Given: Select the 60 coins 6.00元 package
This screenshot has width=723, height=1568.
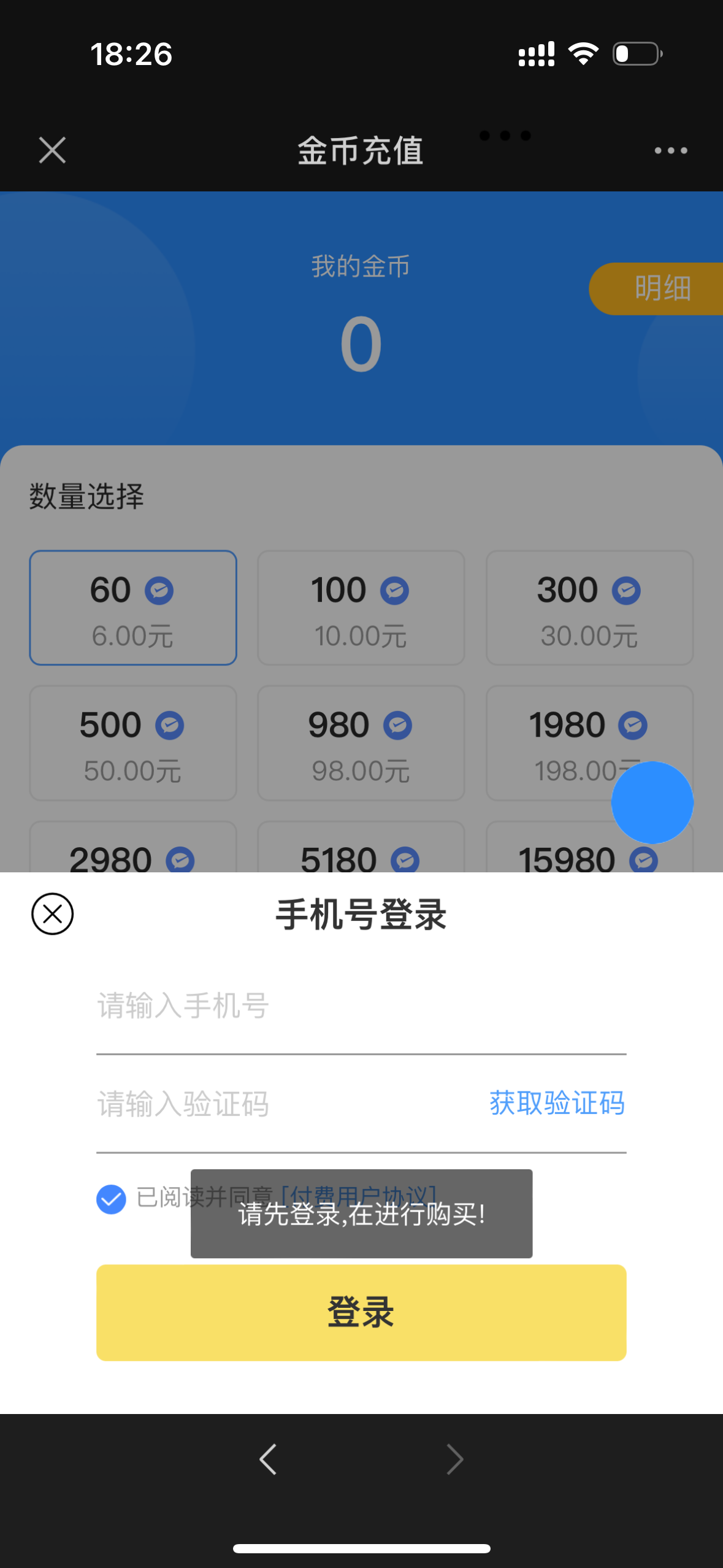Looking at the screenshot, I should pos(133,608).
